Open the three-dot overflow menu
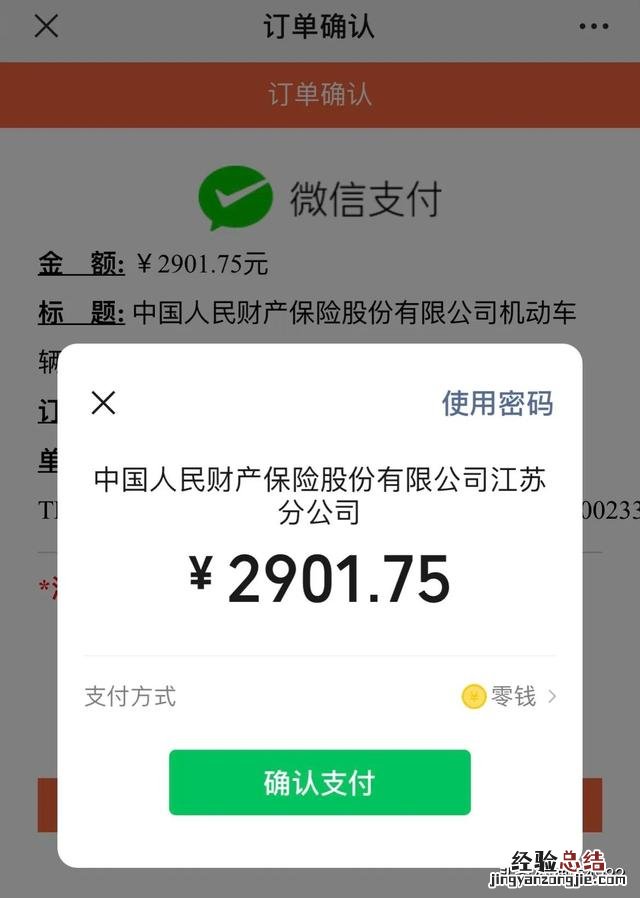This screenshot has height=898, width=640. pos(593,27)
